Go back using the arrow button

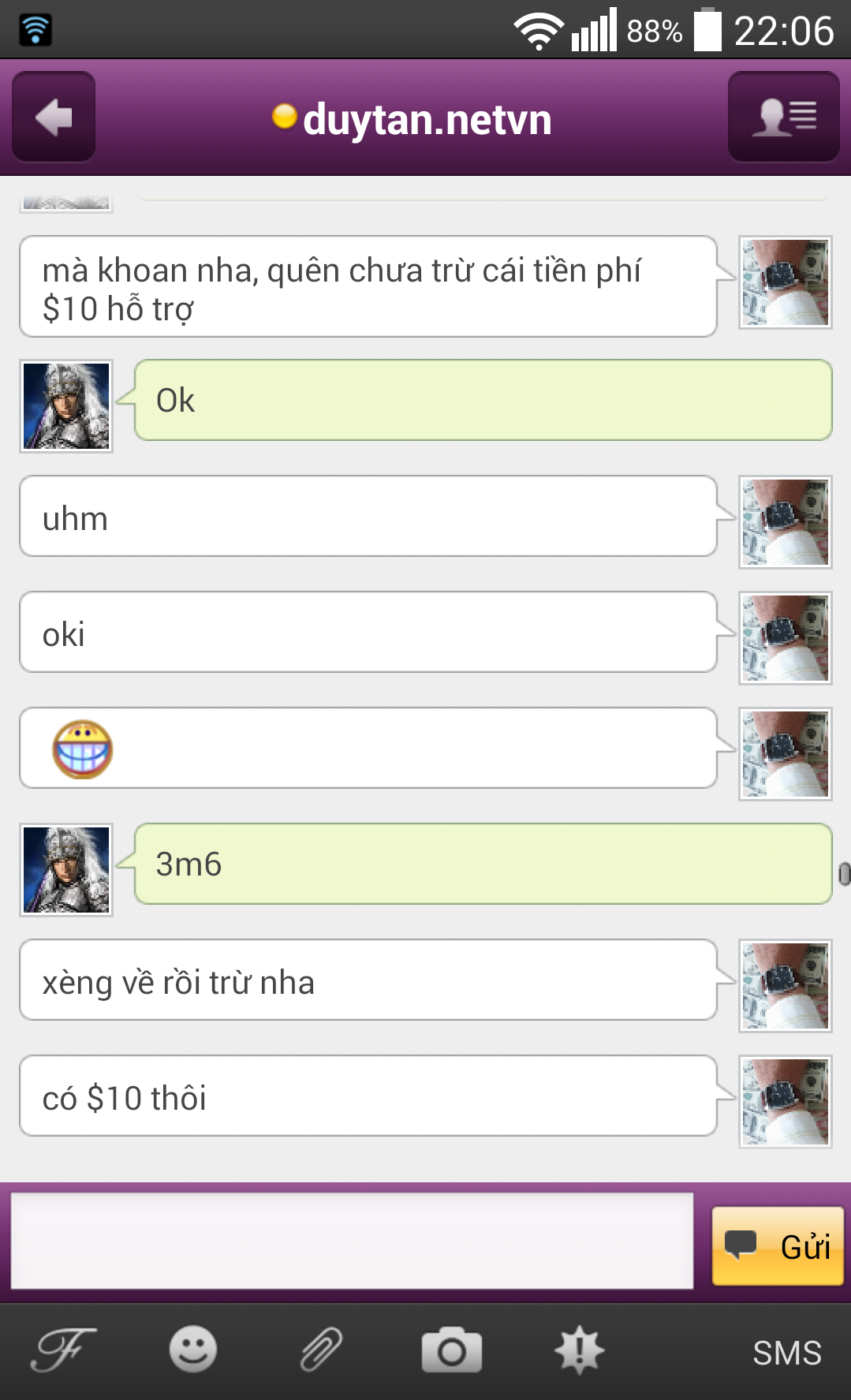[x=54, y=118]
